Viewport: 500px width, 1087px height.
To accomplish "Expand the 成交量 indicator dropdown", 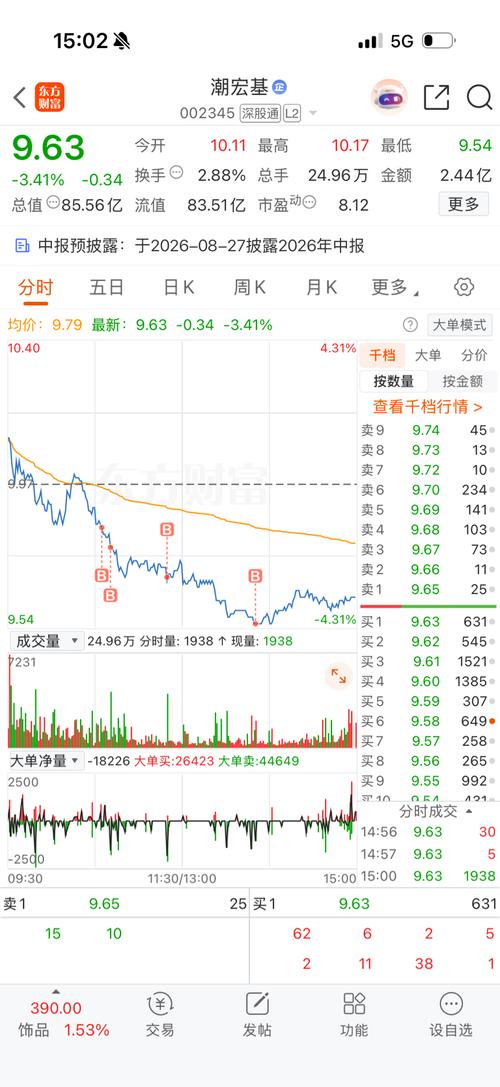I will [x=46, y=641].
